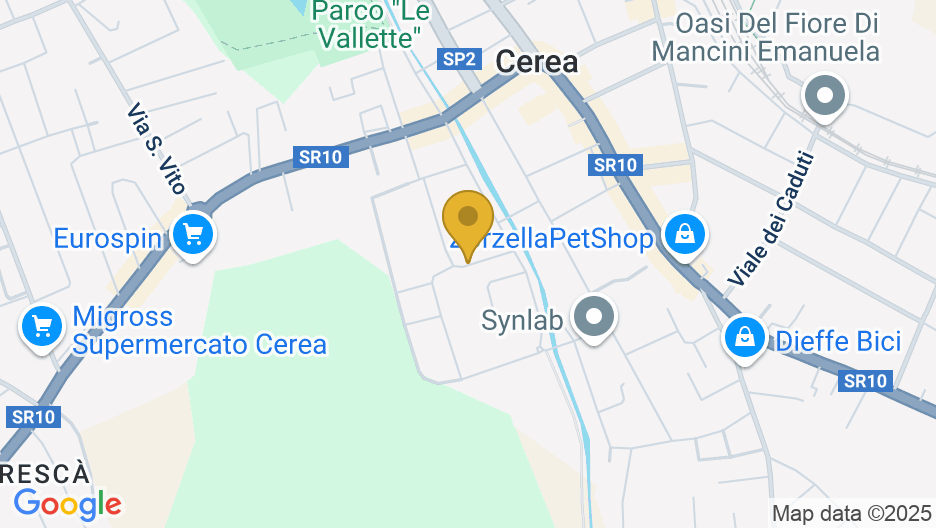Tap the Eurospin shopping cart pin

pyautogui.click(x=193, y=236)
